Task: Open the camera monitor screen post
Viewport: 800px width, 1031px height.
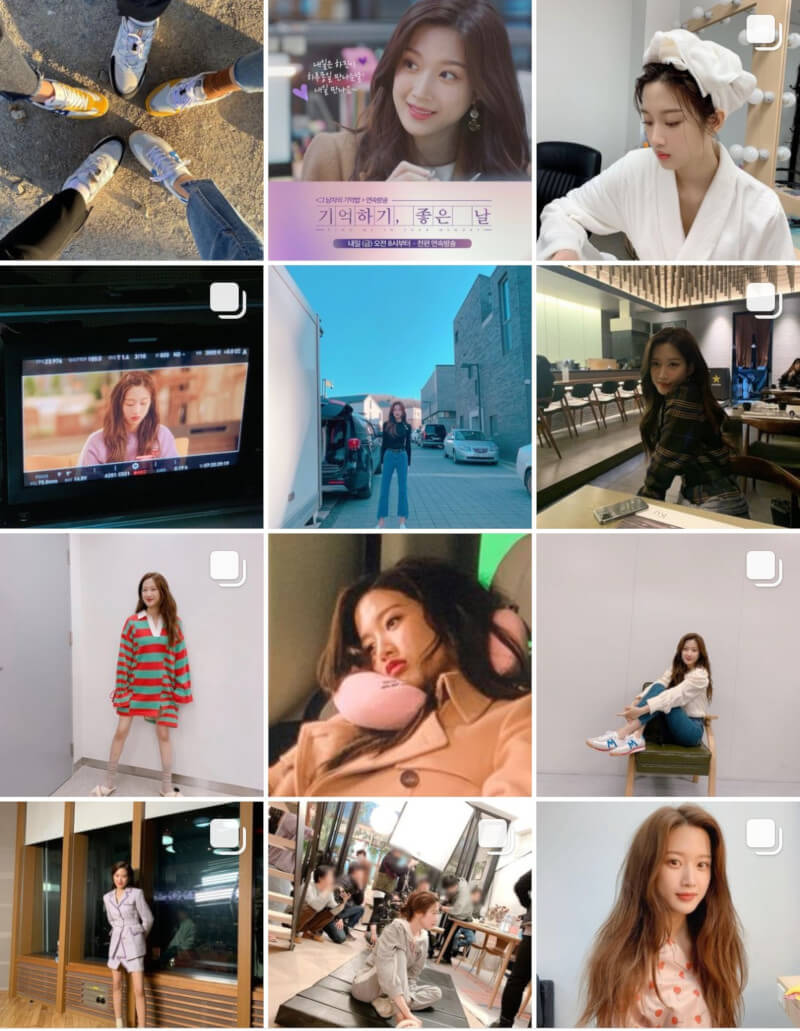Action: (131, 396)
